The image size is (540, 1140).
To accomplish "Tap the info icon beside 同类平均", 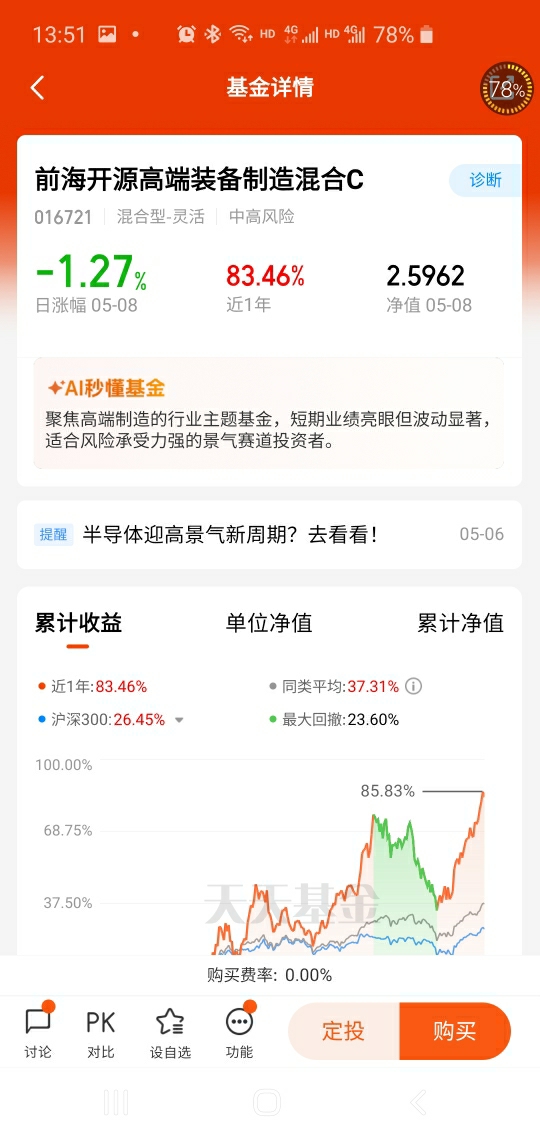I will pyautogui.click(x=414, y=686).
